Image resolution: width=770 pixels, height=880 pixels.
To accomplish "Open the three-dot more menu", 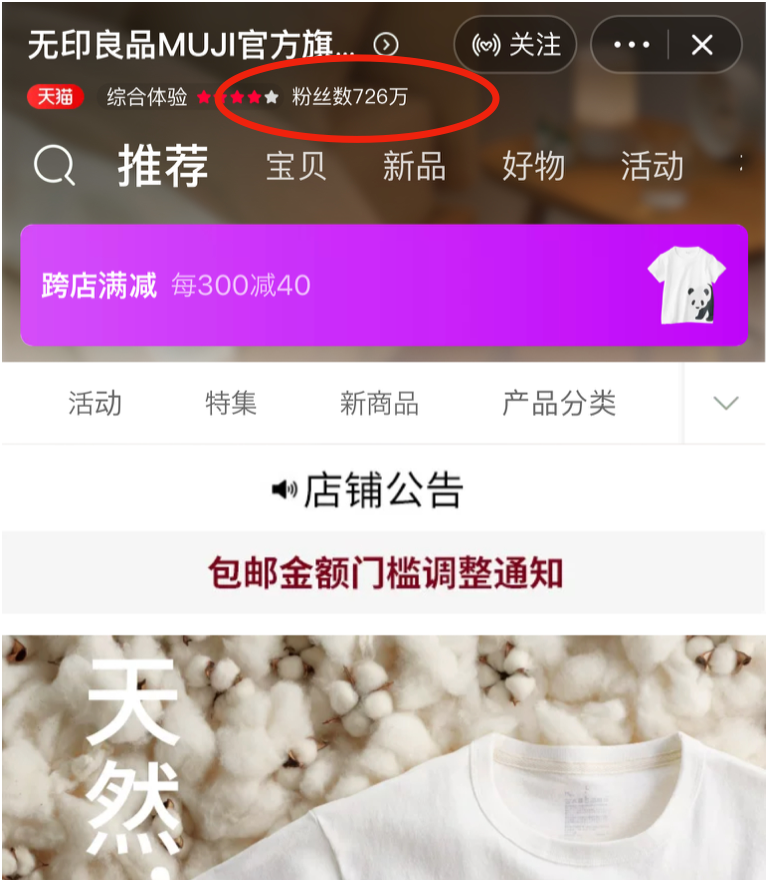I will click(x=631, y=45).
